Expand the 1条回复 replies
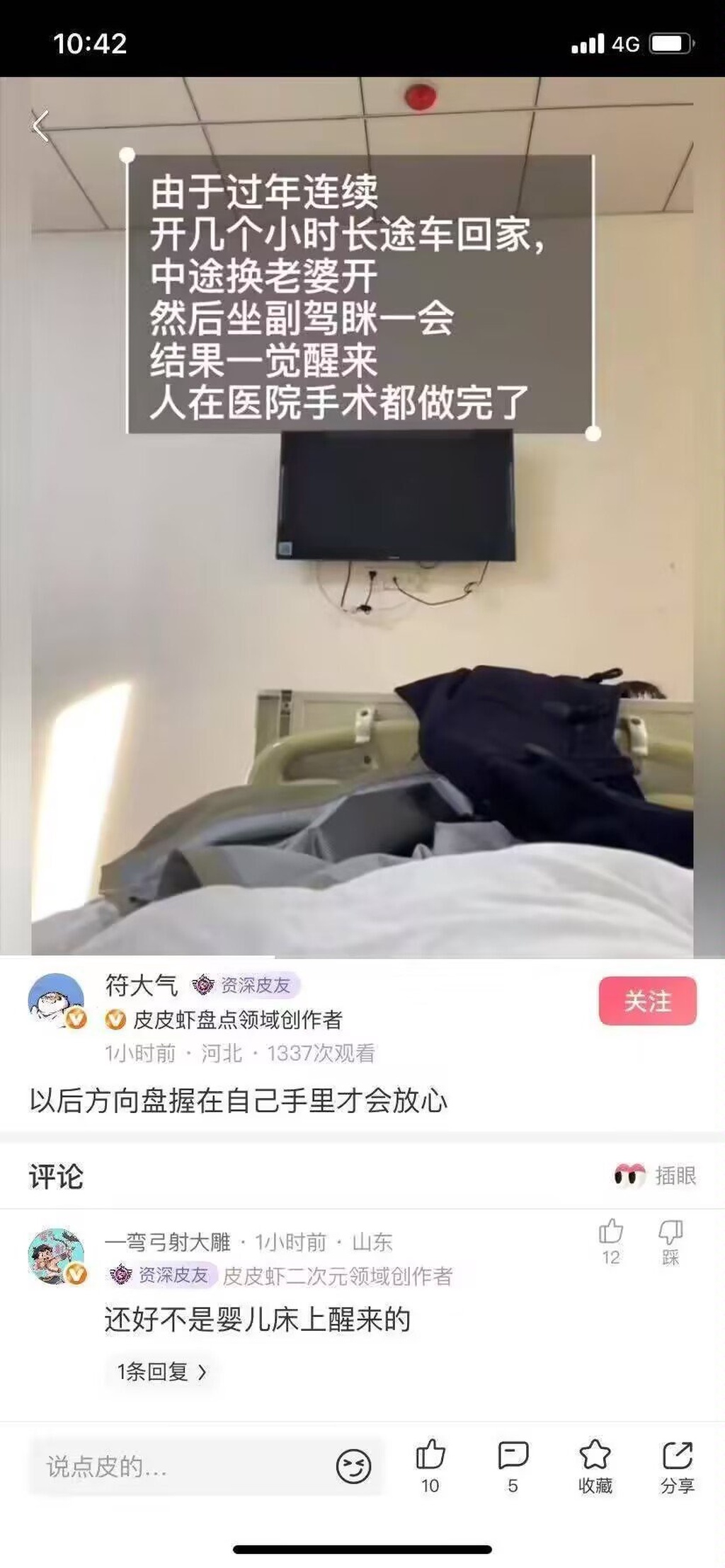Screen dimensions: 725x1568 point(161,1372)
